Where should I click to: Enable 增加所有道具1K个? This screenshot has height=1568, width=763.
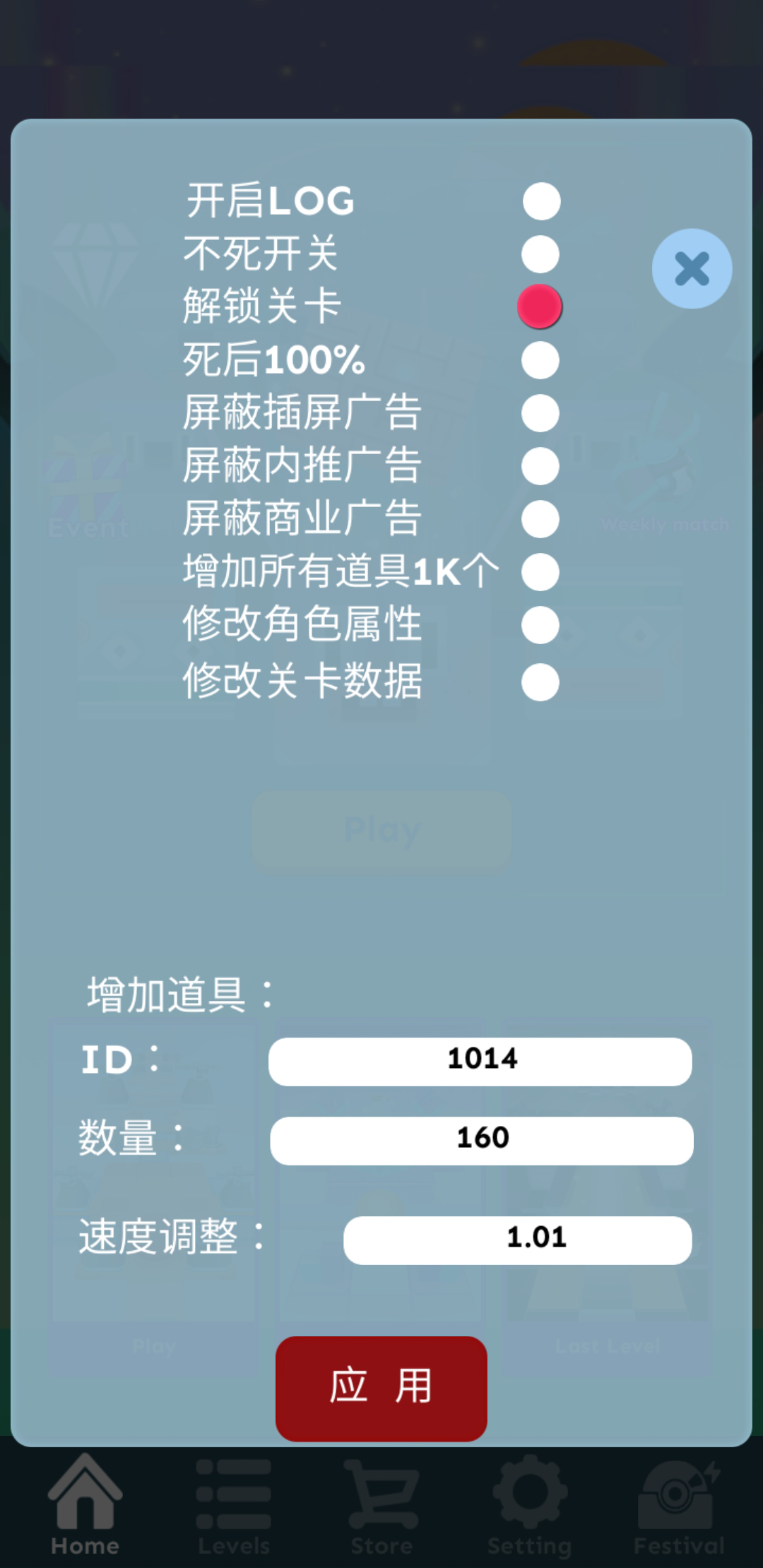[539, 572]
